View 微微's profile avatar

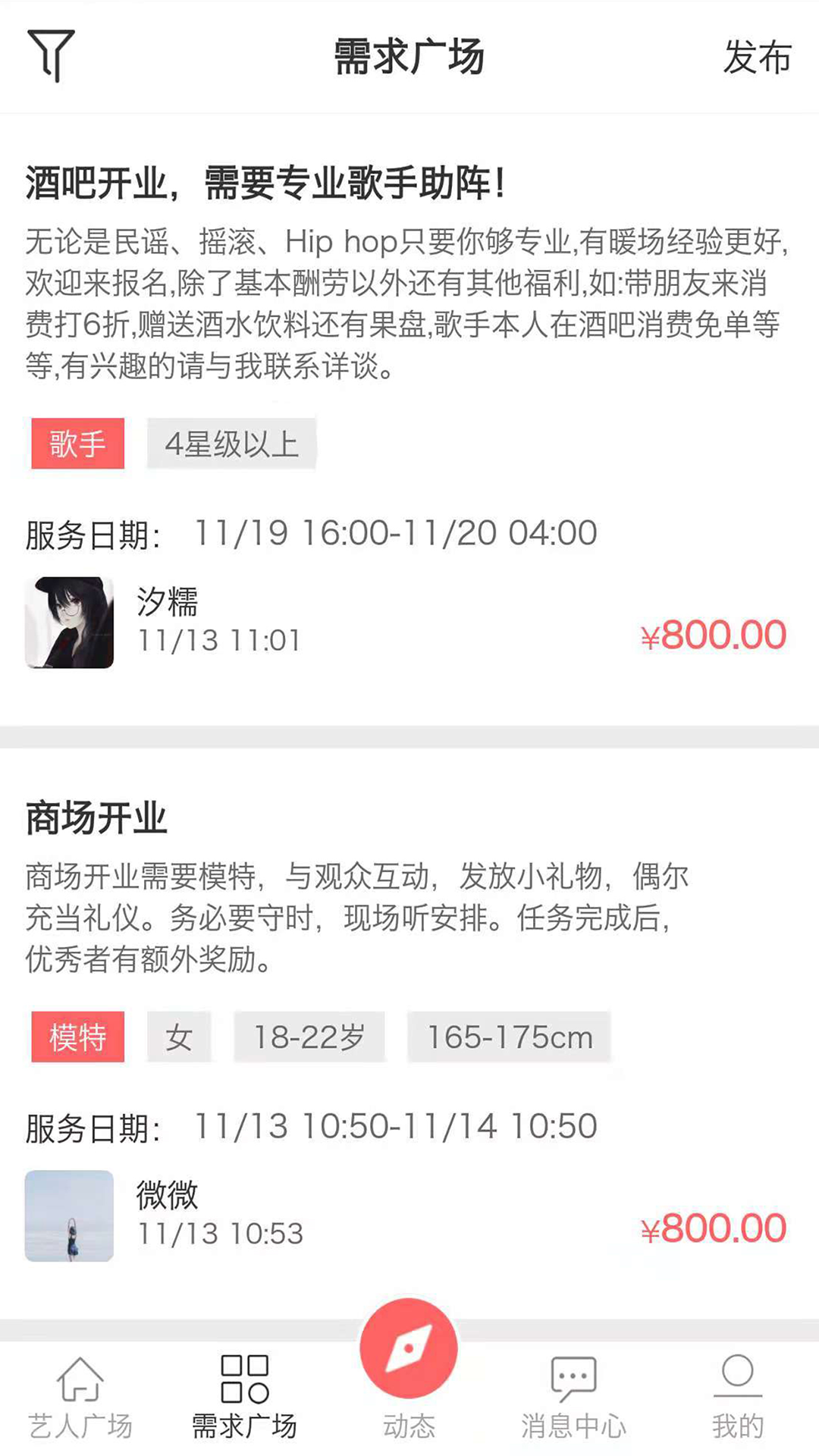tap(69, 1216)
